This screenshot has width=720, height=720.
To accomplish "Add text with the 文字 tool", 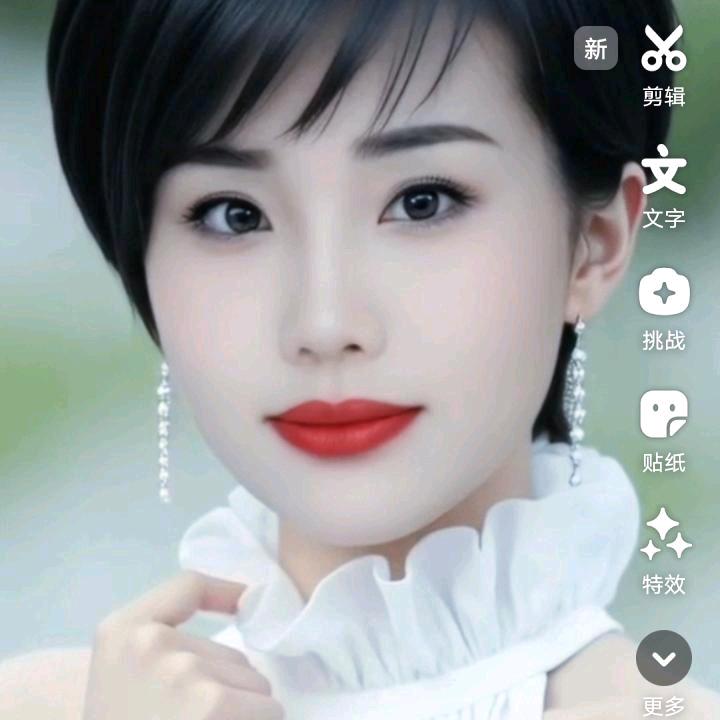I will coord(663,171).
